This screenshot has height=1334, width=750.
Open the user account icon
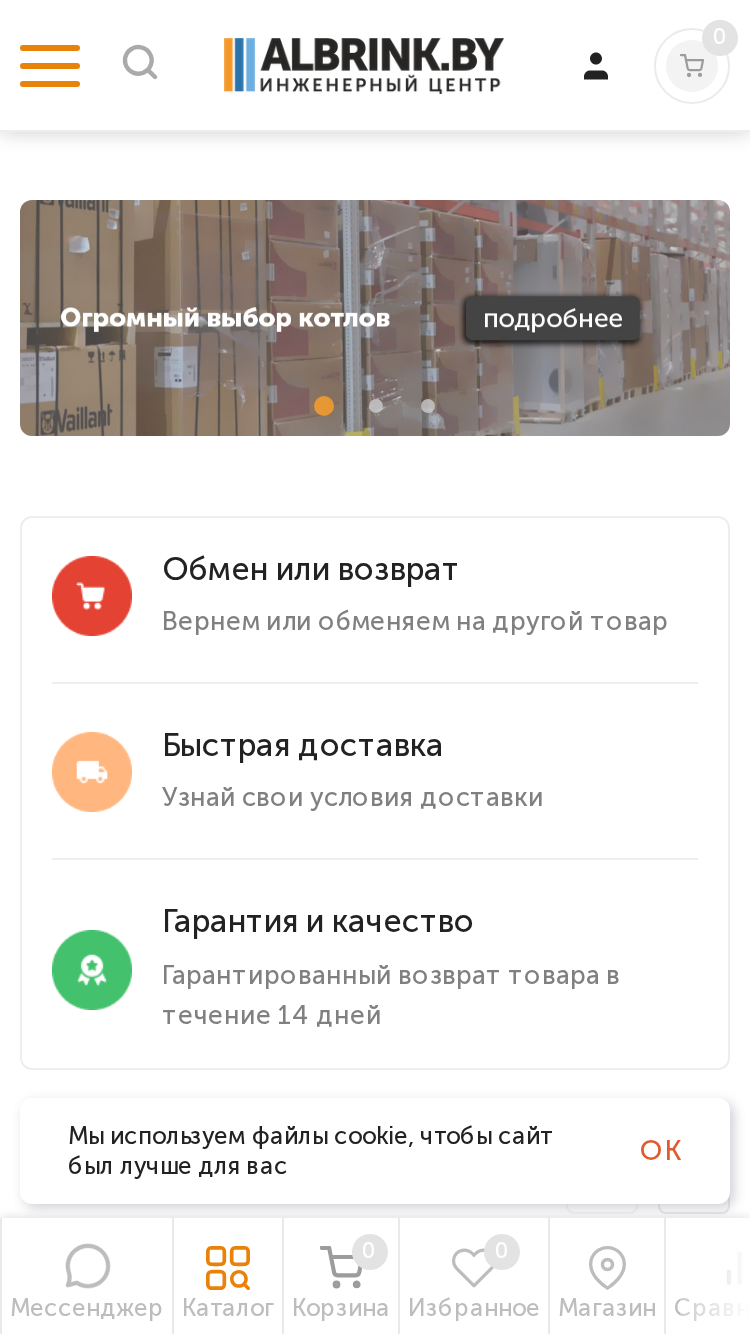pos(596,66)
